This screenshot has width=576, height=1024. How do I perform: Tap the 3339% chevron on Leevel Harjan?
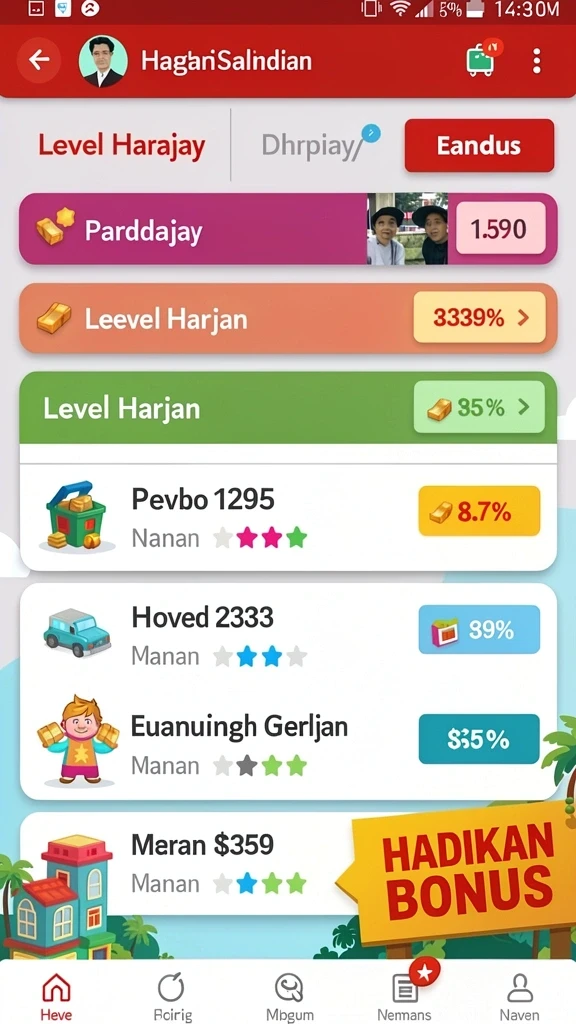tap(479, 317)
